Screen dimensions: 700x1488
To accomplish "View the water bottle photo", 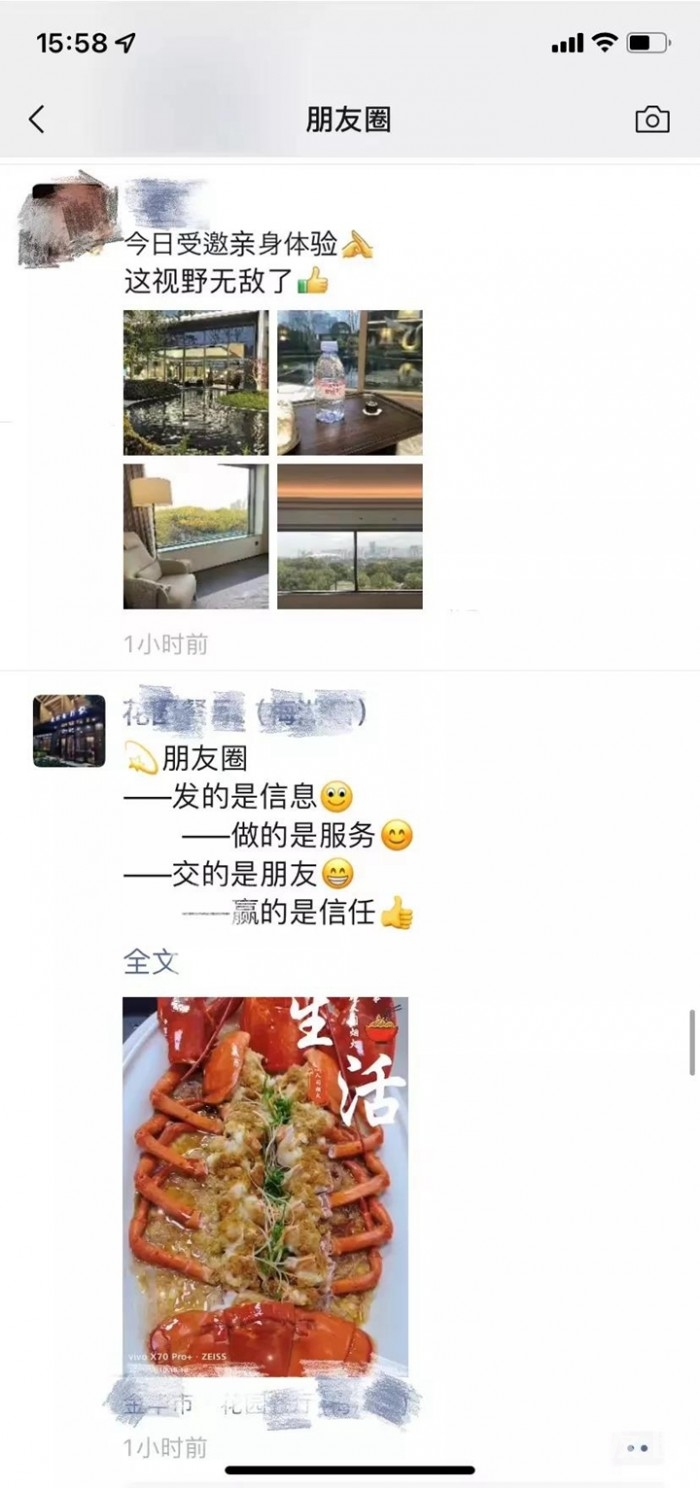I will coord(350,382).
